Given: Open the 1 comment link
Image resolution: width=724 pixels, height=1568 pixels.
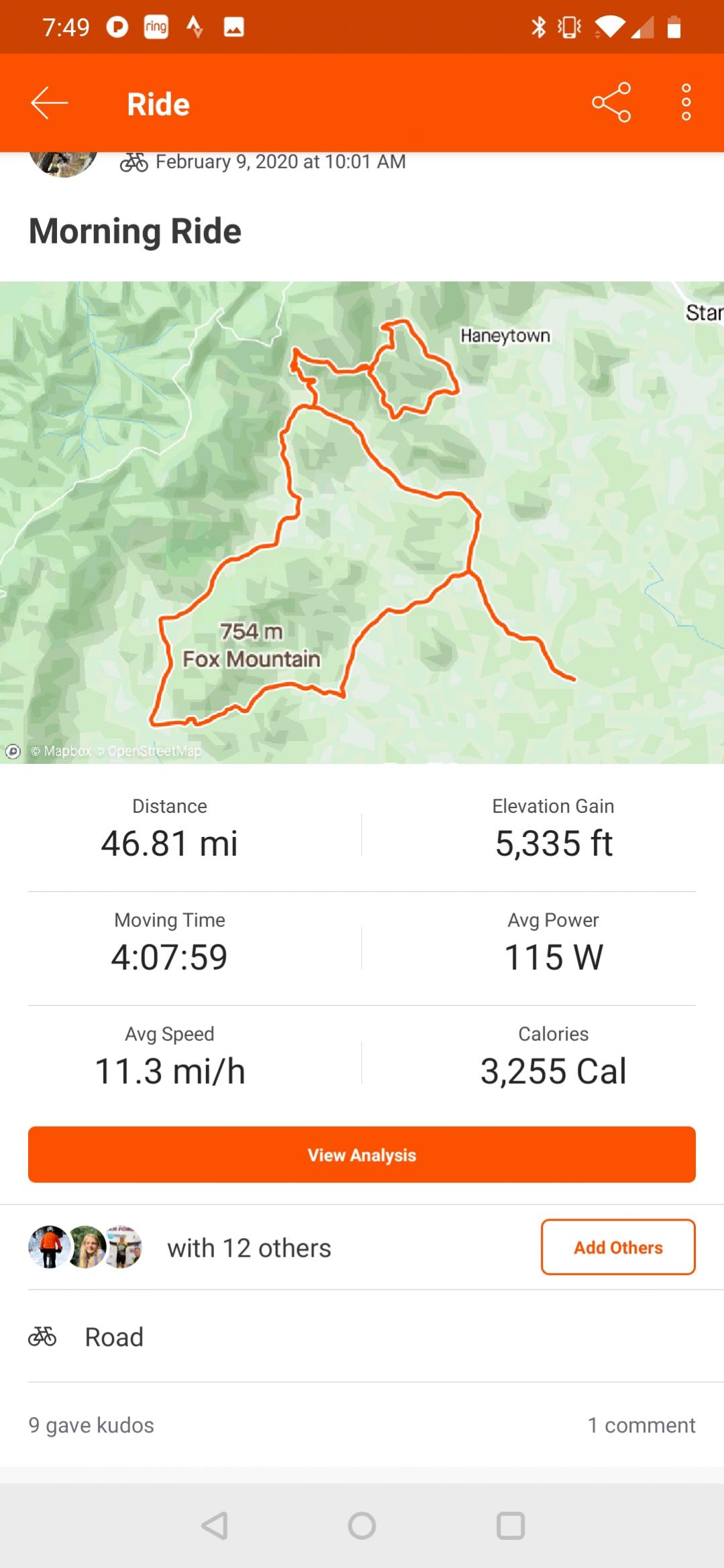Looking at the screenshot, I should (x=641, y=1425).
